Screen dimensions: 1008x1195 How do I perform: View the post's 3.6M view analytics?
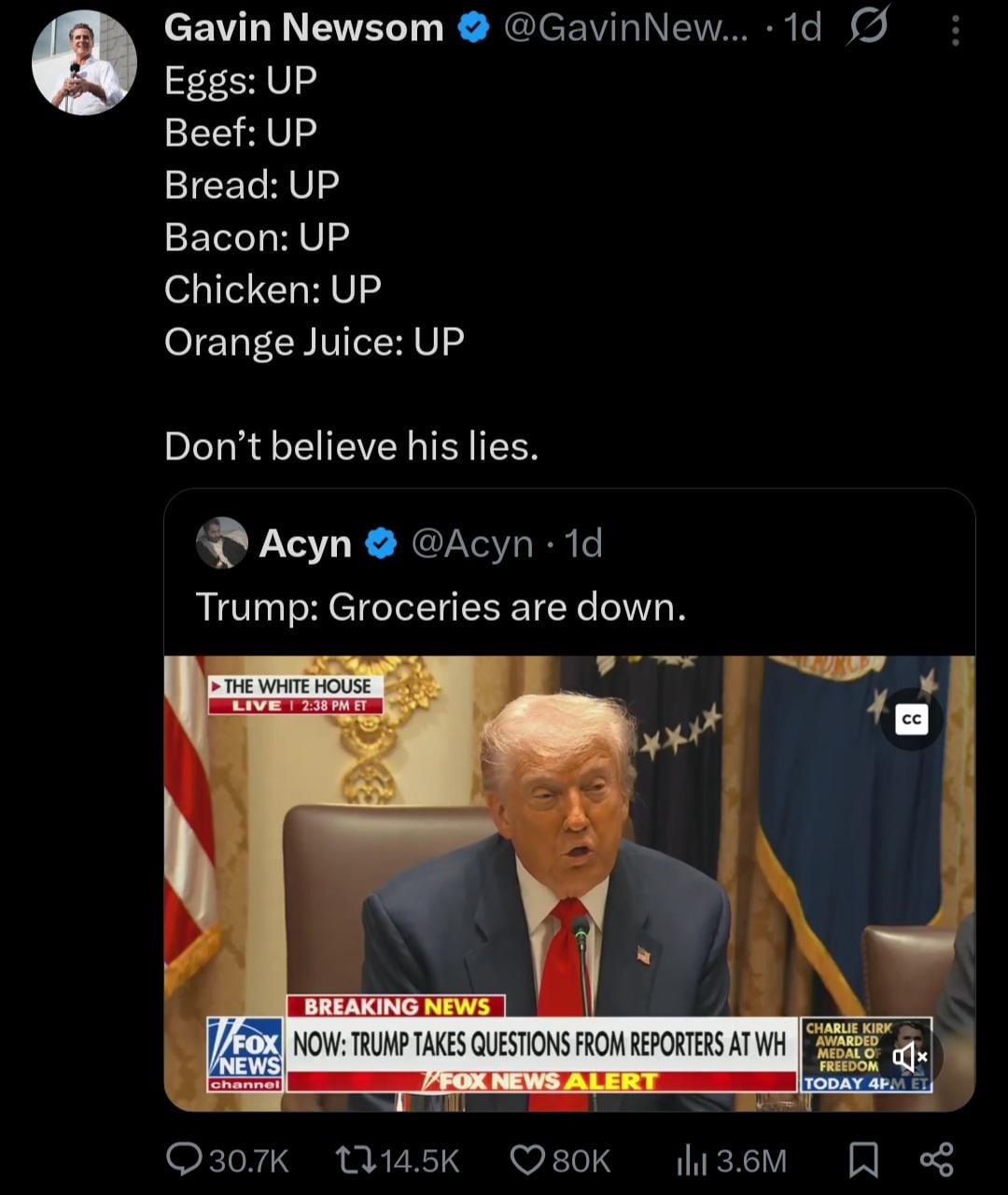coord(730,1160)
